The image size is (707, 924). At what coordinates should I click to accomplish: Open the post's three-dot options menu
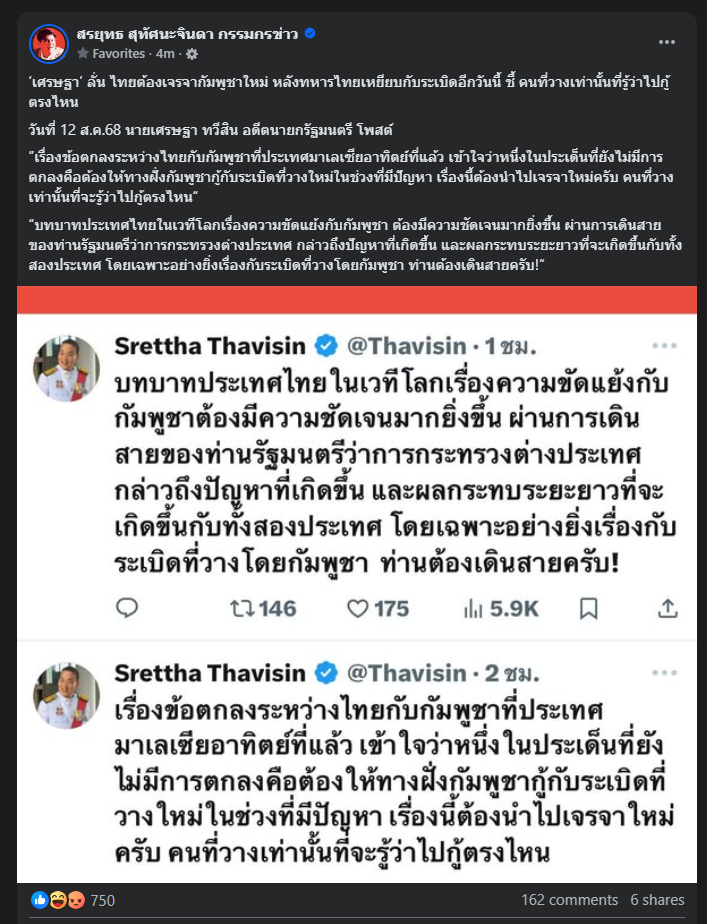(667, 42)
